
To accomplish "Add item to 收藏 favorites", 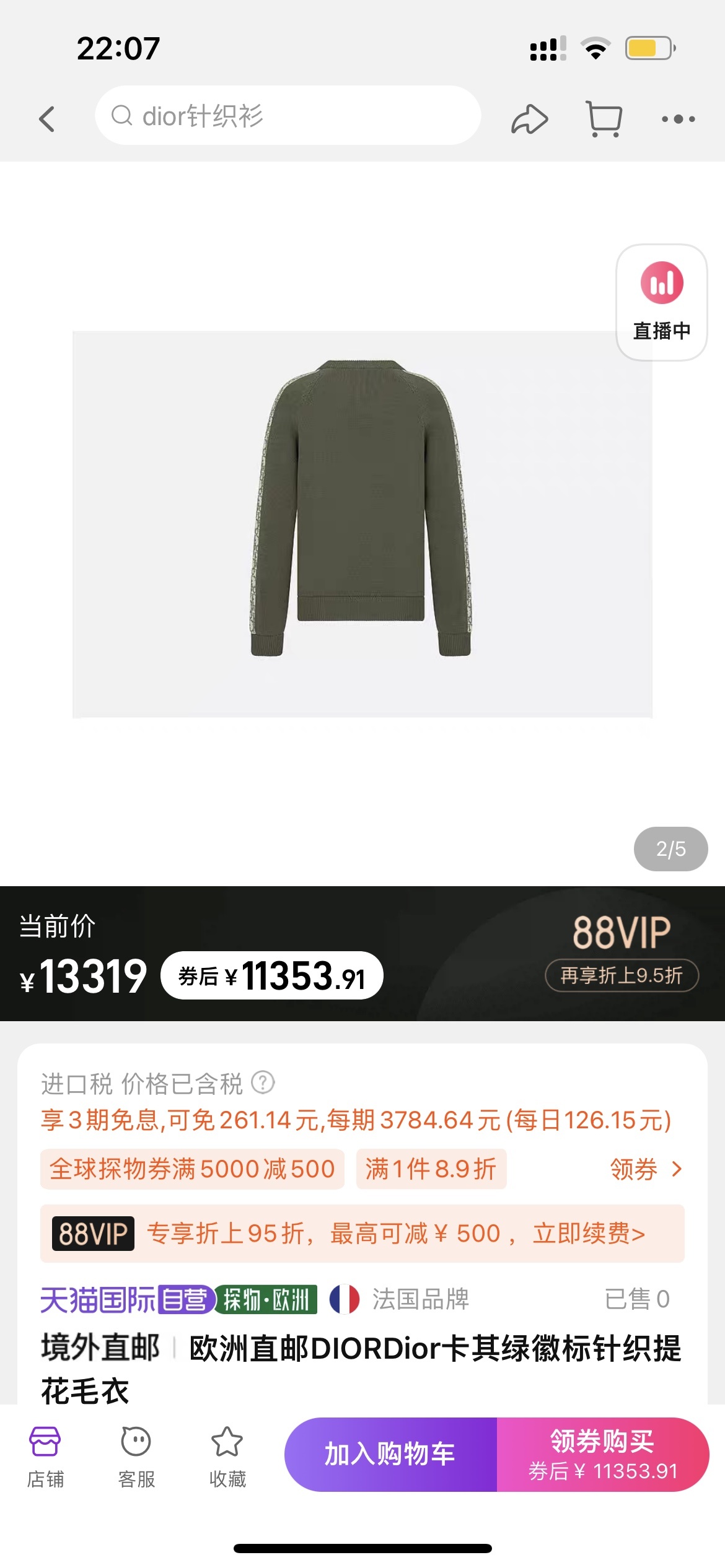I will pos(227,1457).
